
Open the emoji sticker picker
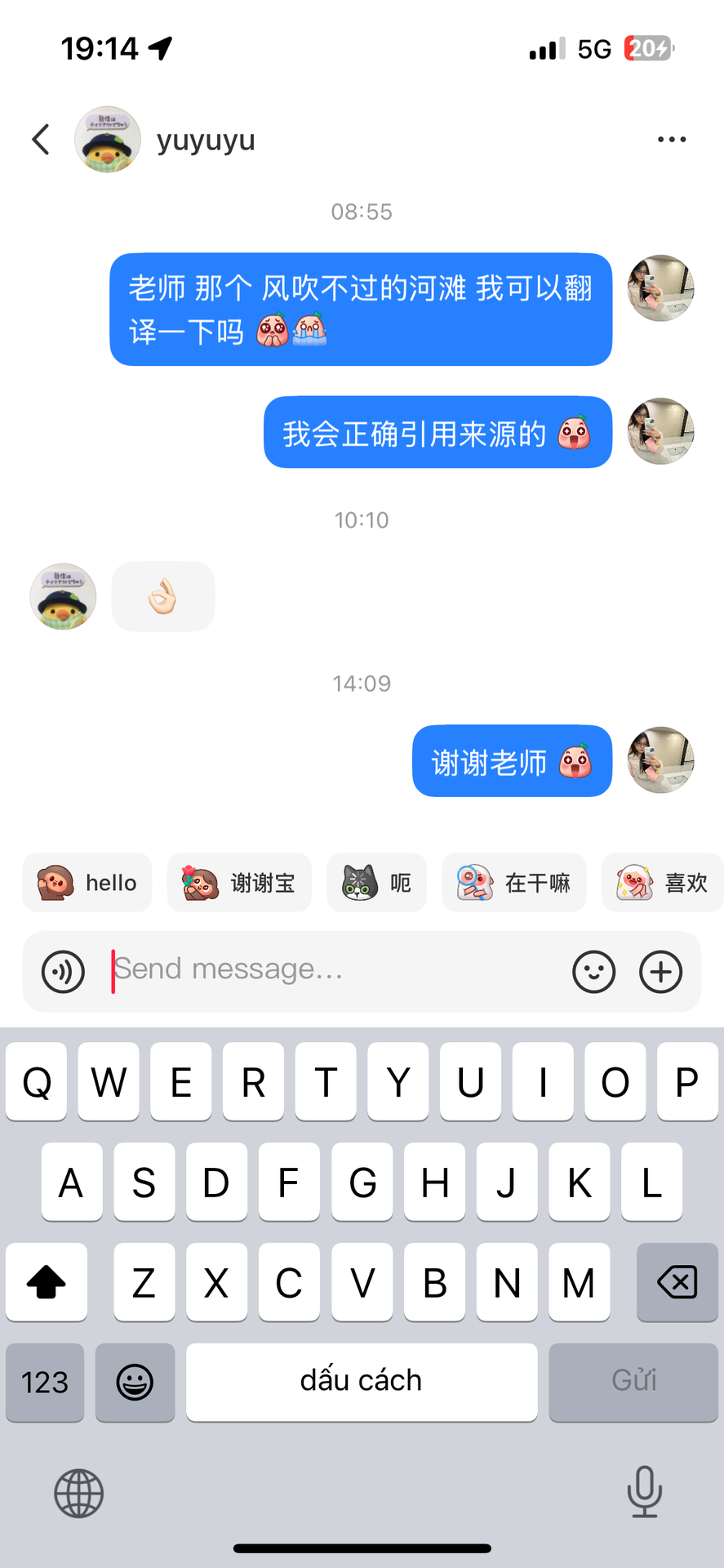pos(593,972)
